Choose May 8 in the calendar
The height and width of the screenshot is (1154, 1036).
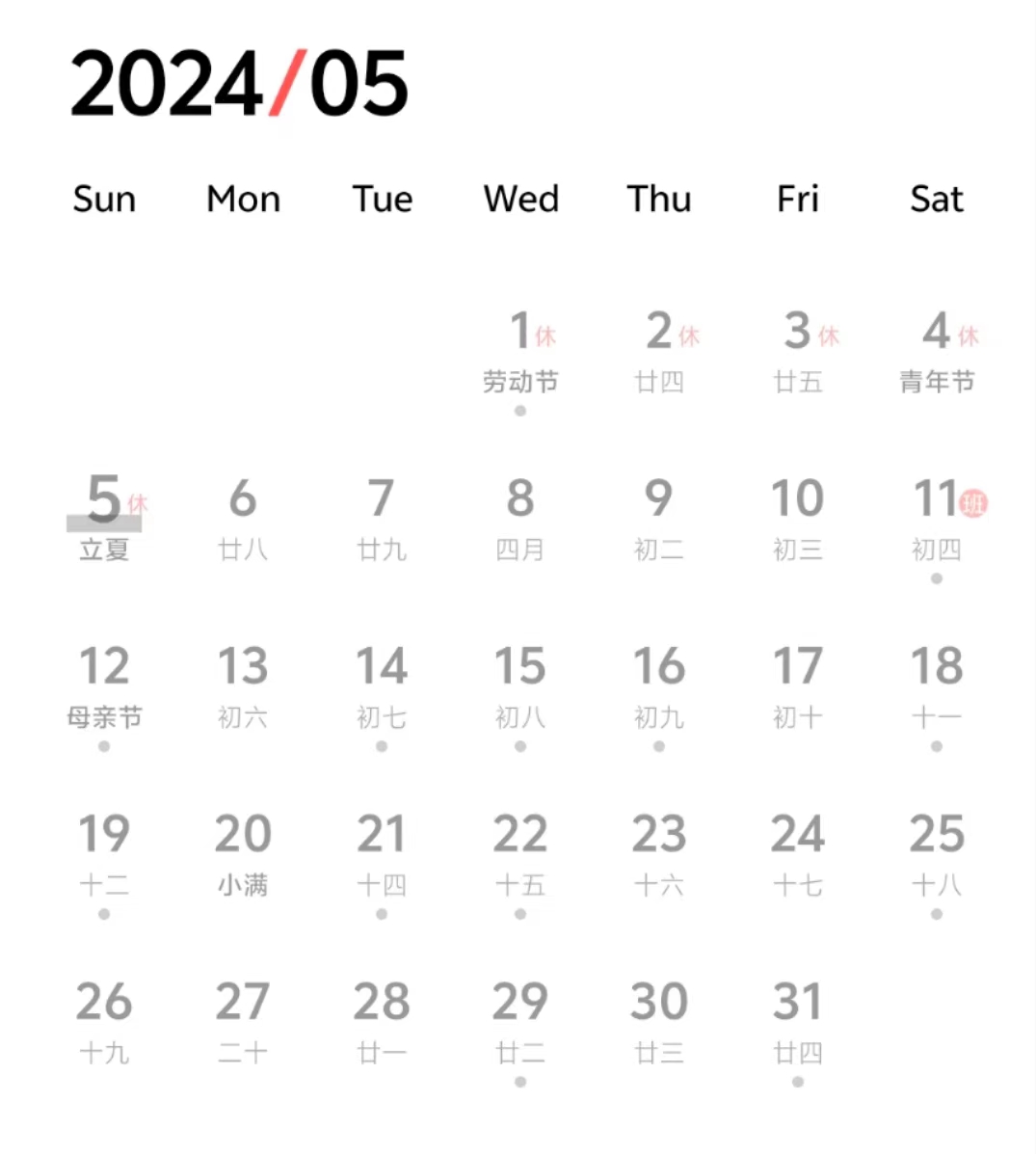(x=520, y=521)
